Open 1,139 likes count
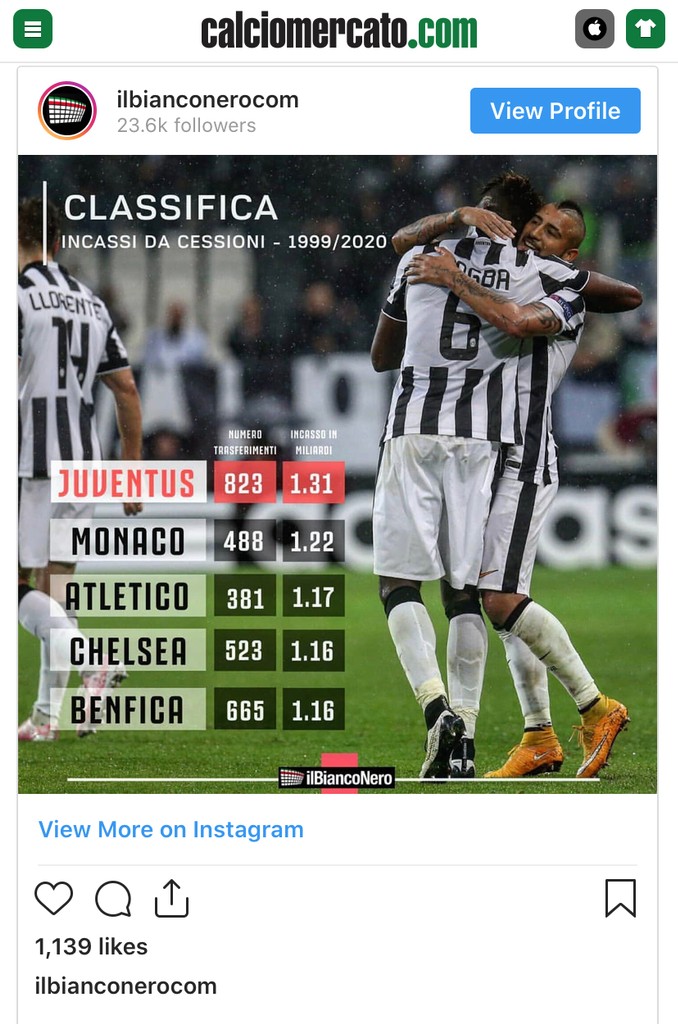678x1024 pixels. (91, 946)
